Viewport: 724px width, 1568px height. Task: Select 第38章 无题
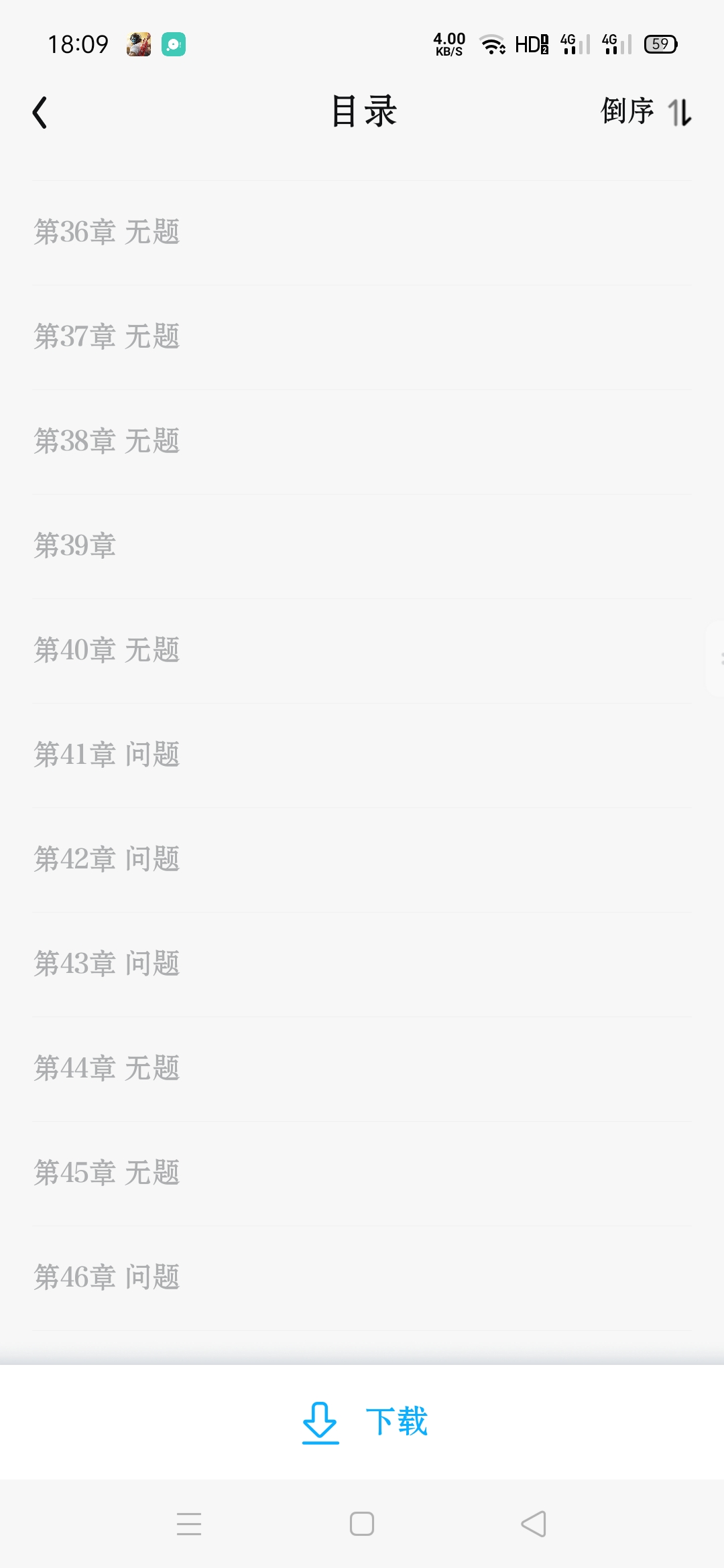362,442
